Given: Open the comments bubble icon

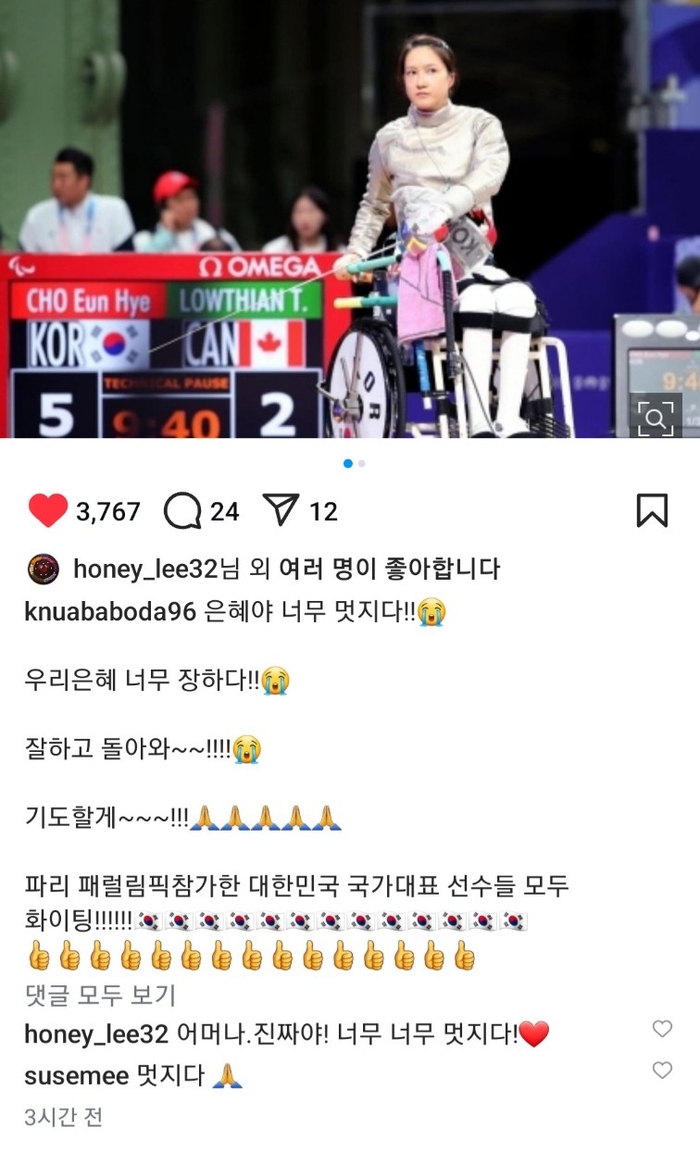Looking at the screenshot, I should point(183,511).
